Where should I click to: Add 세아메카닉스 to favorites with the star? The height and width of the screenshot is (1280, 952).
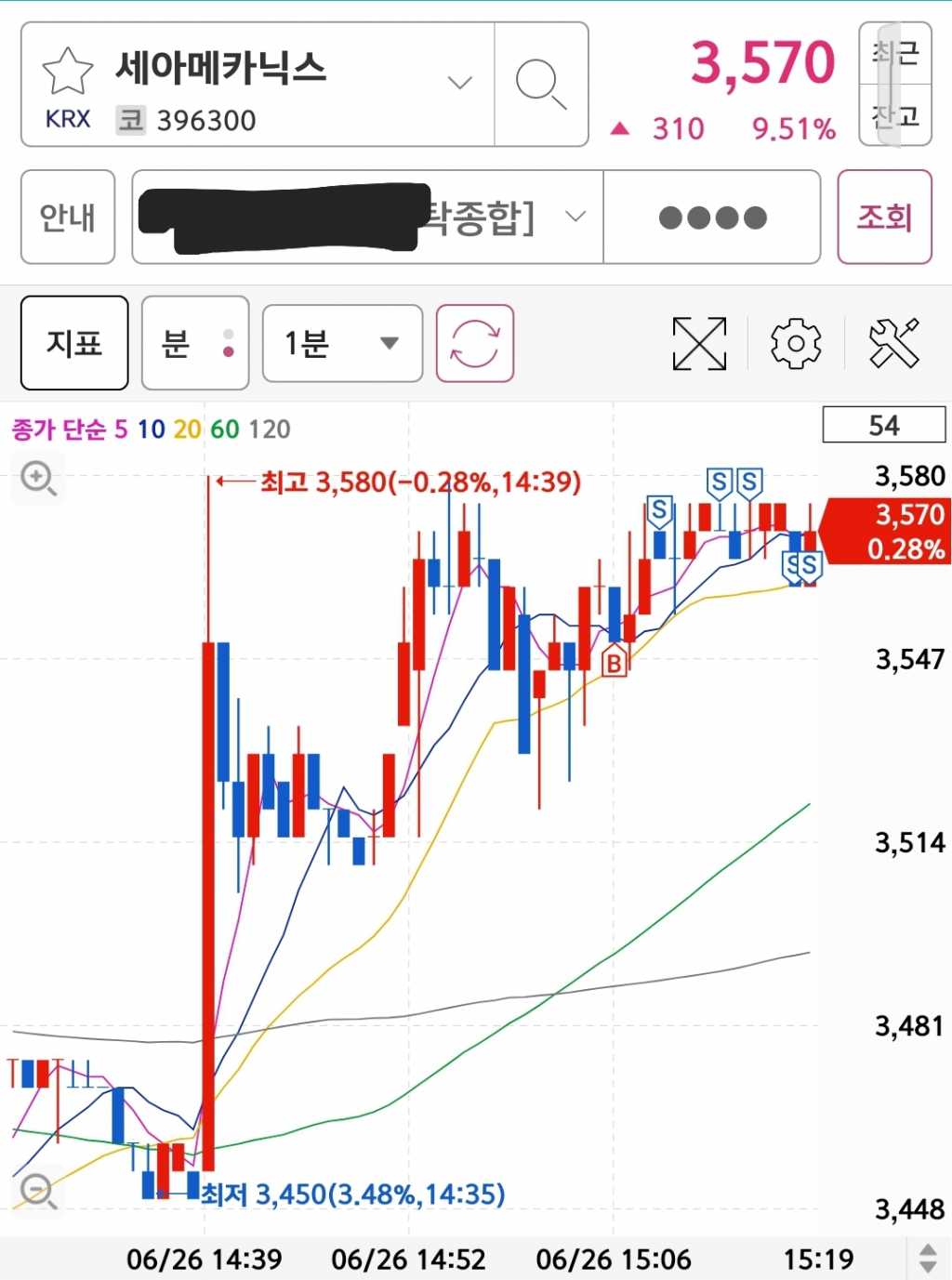(68, 73)
